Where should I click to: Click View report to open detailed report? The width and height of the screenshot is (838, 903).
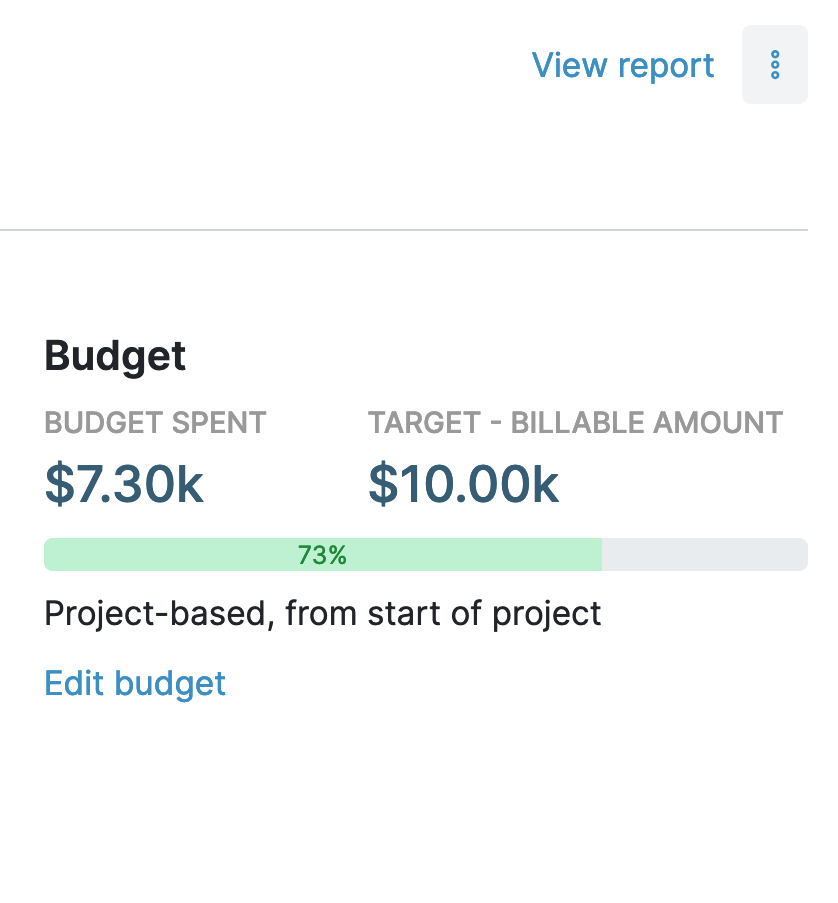click(x=624, y=65)
